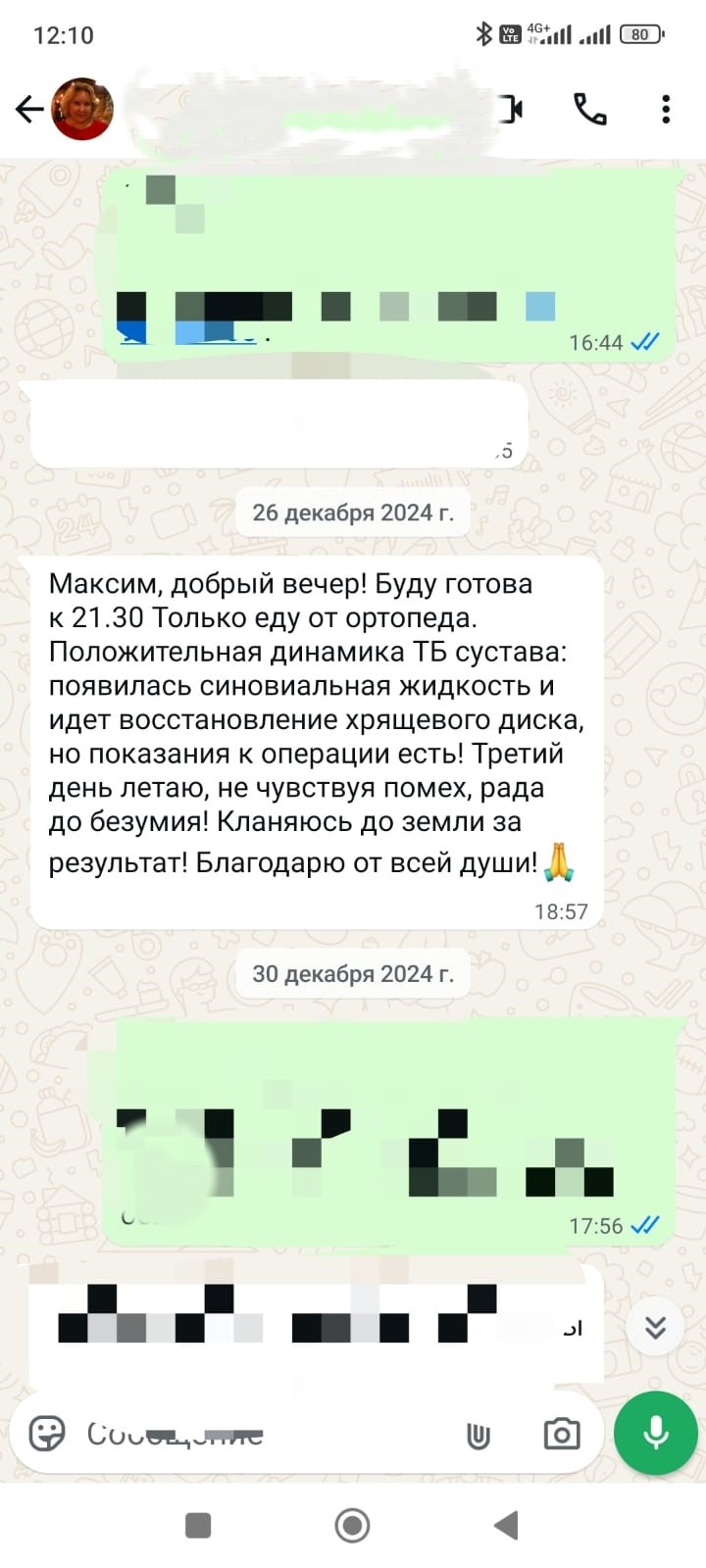This screenshot has height=1568, width=706.
Task: Record a voice message
Action: pos(655,1433)
